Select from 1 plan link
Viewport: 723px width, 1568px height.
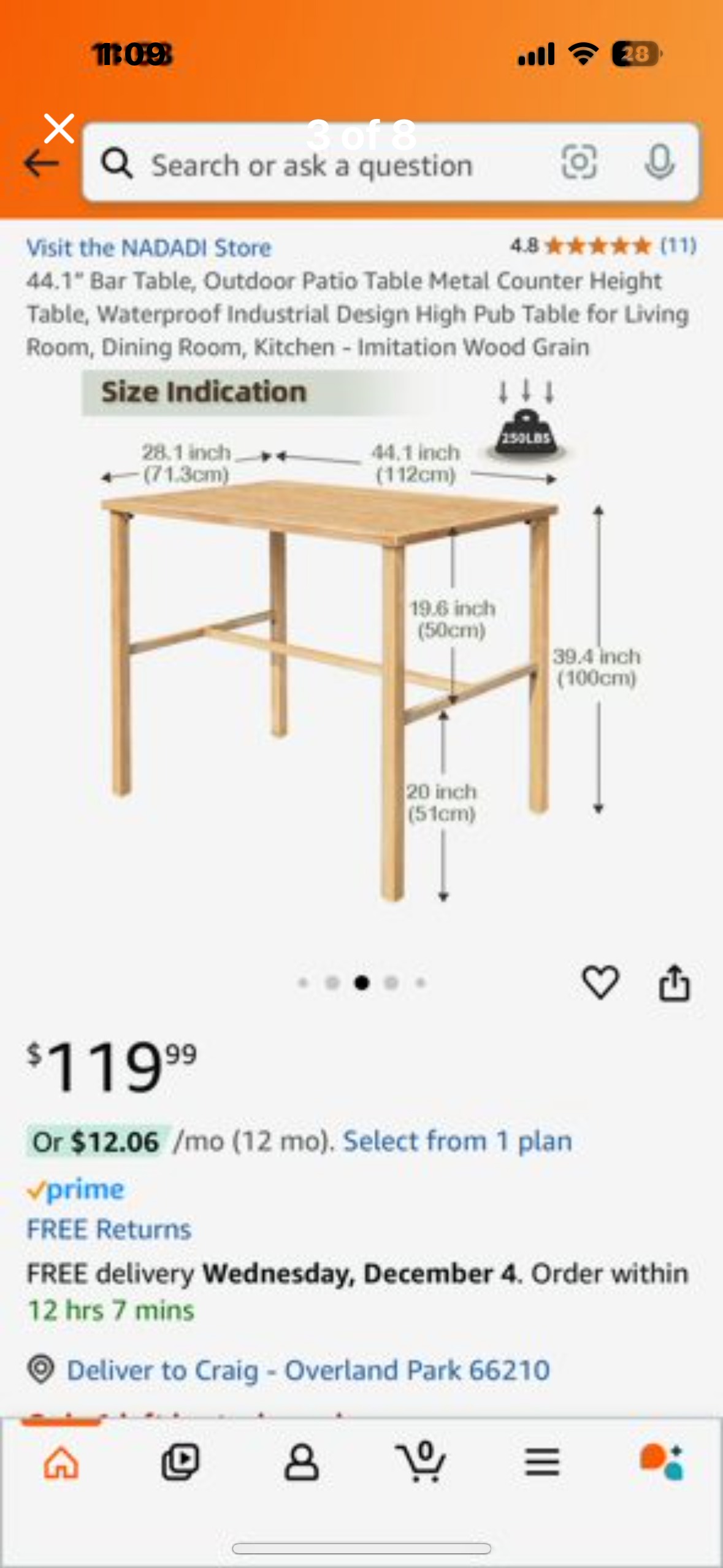point(457,1141)
